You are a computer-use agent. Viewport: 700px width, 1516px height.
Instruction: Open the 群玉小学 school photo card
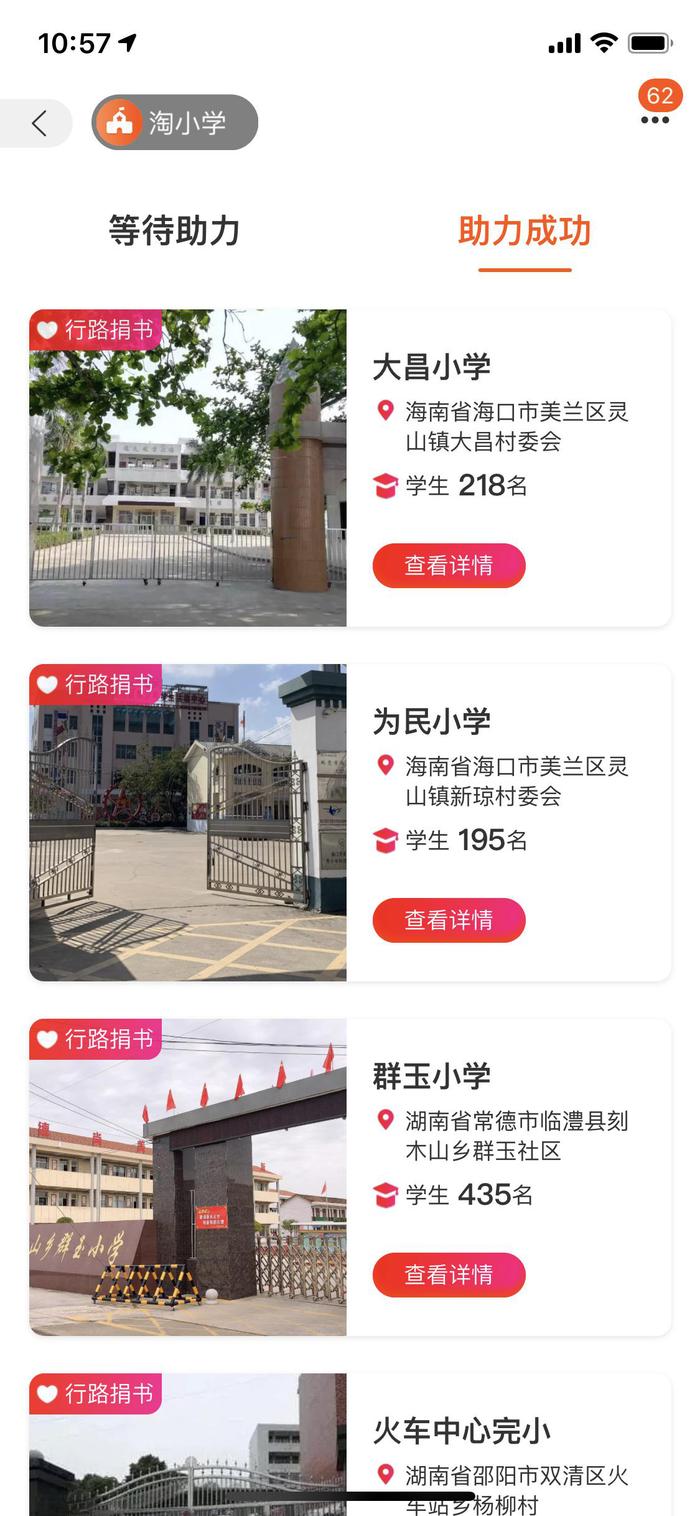click(x=188, y=1177)
